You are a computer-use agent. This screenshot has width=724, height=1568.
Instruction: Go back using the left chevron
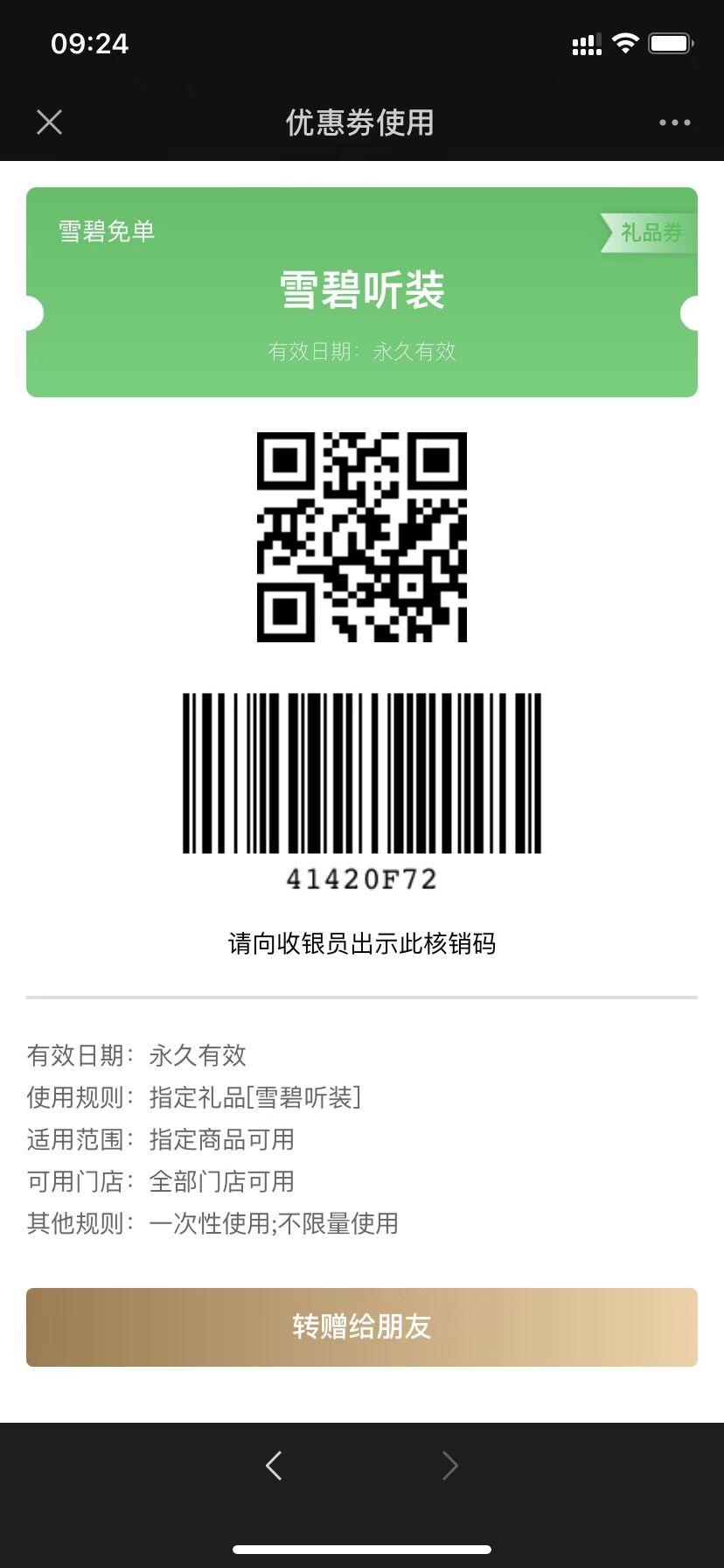click(x=274, y=1465)
